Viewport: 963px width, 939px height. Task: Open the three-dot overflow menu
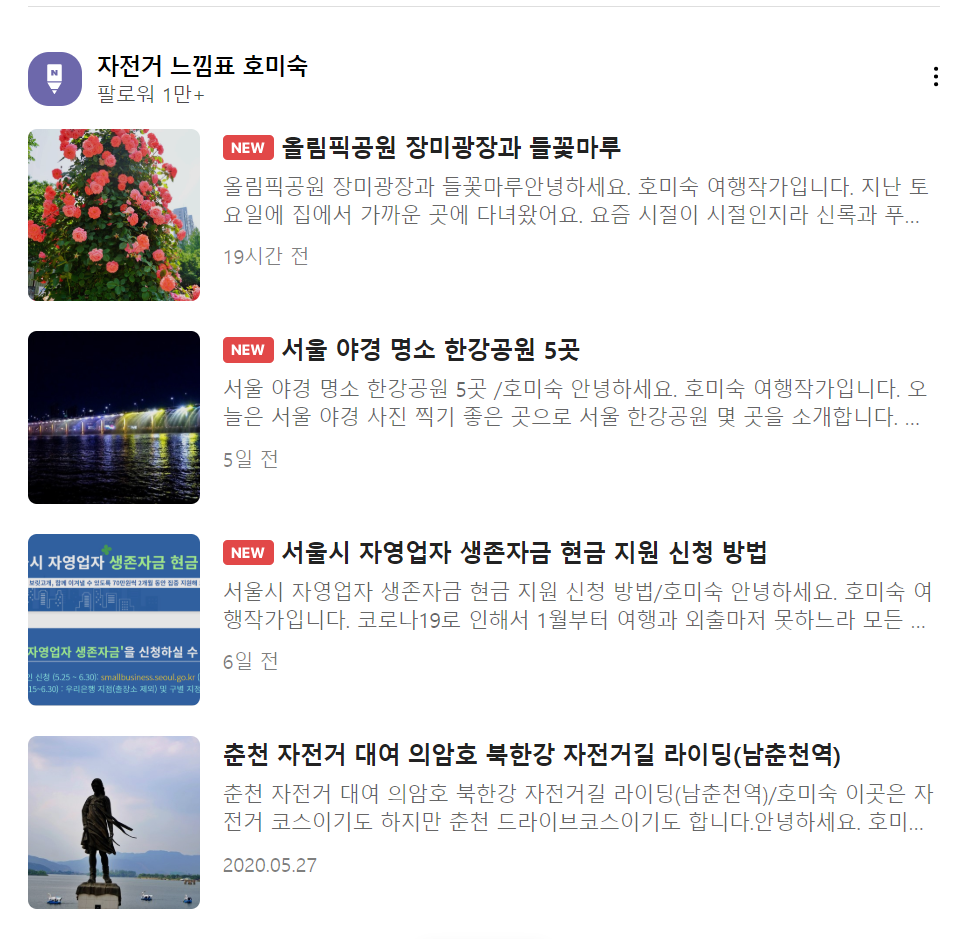(x=935, y=77)
